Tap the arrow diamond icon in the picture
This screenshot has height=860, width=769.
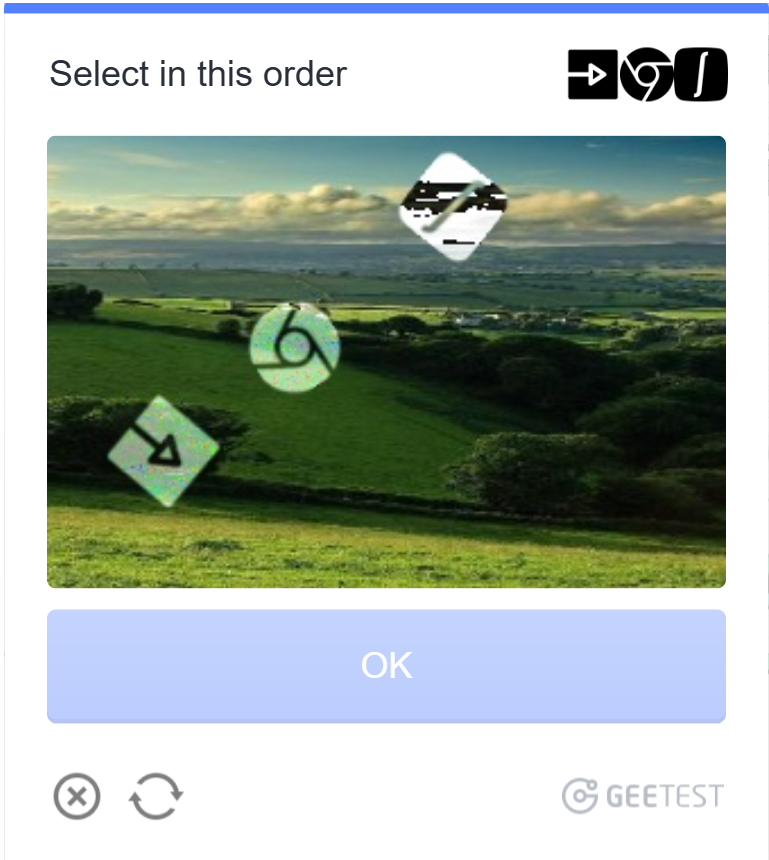163,451
